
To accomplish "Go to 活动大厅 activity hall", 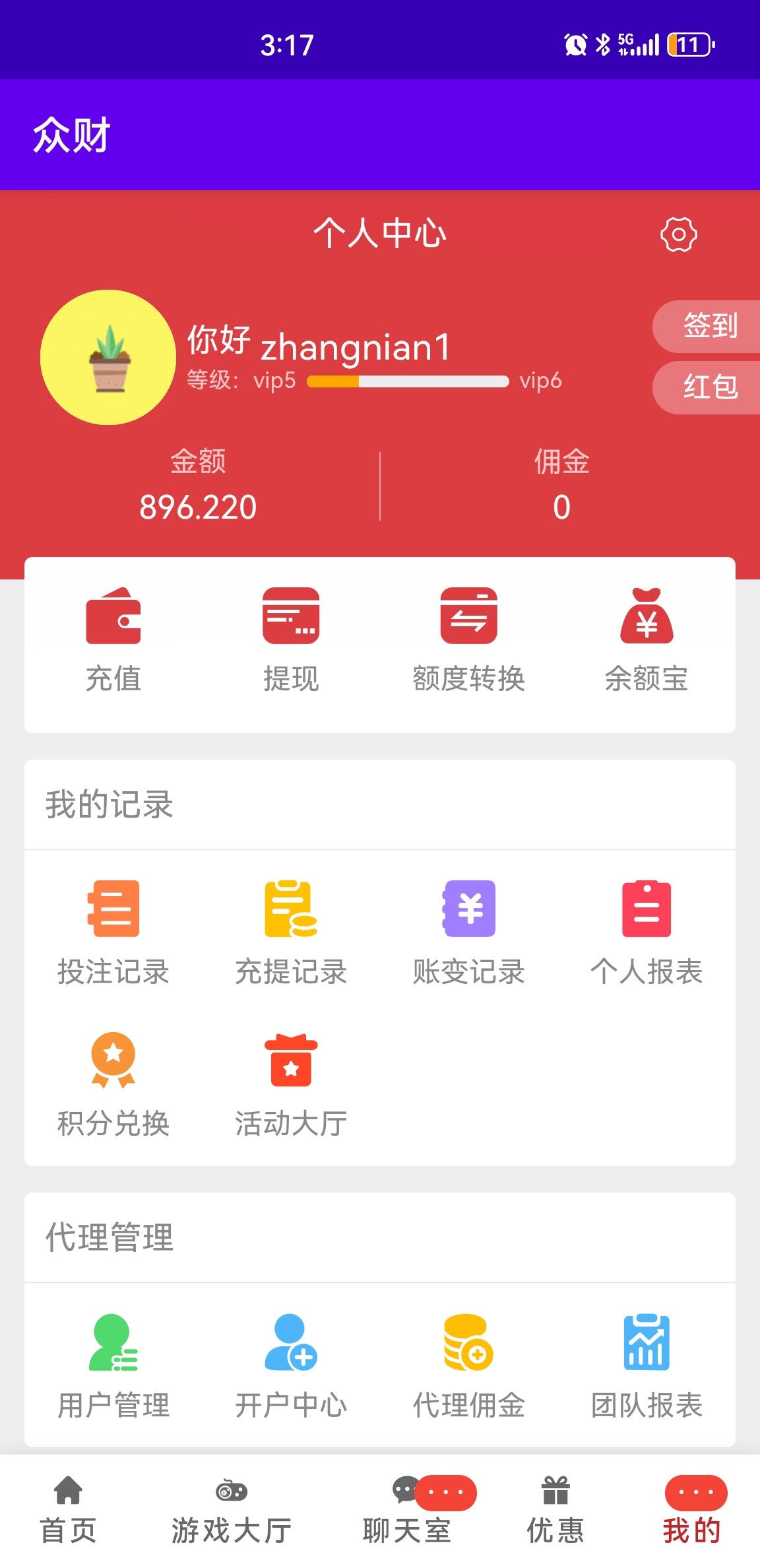I will (x=291, y=1084).
